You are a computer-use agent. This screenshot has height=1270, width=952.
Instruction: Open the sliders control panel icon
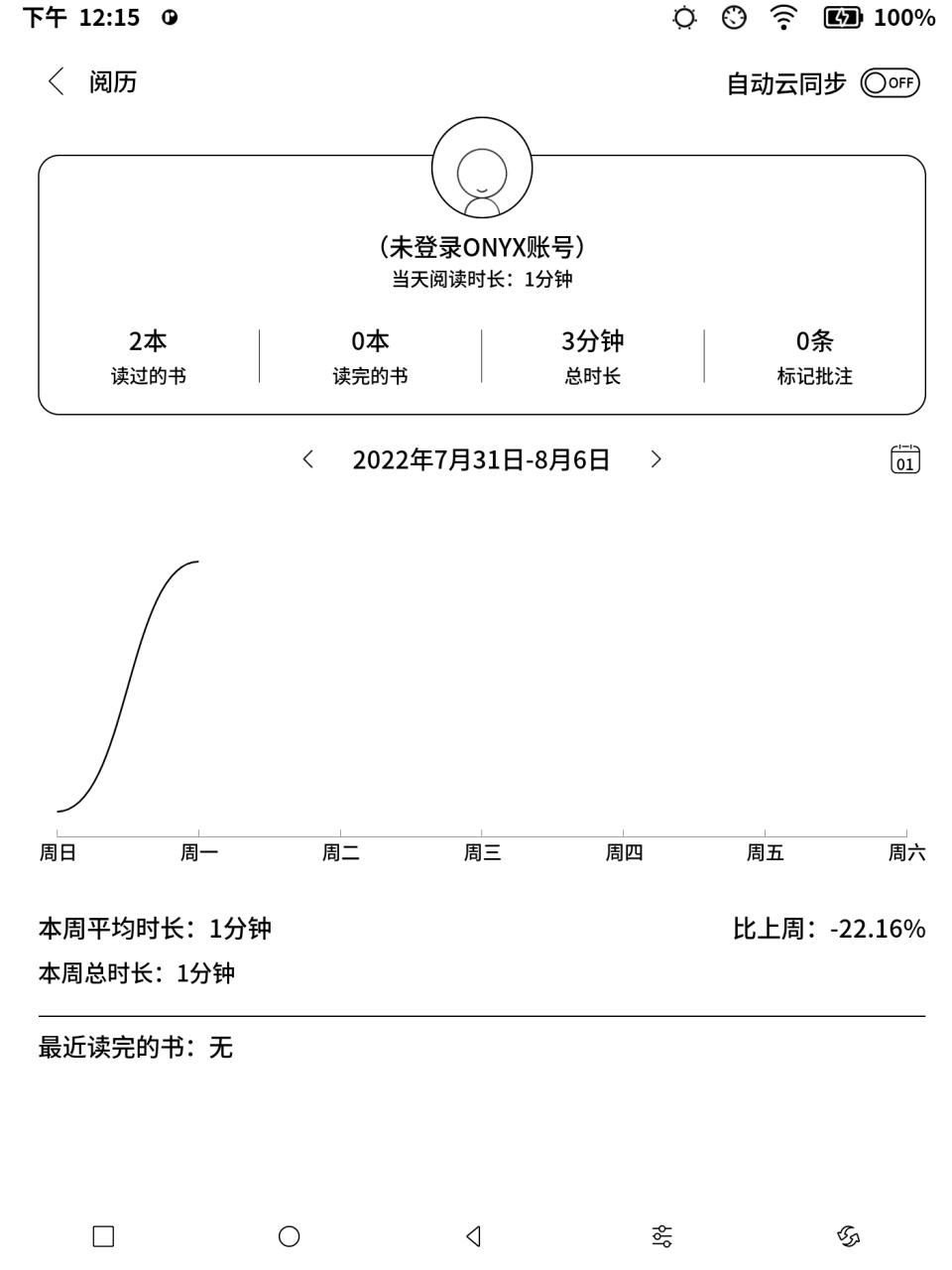point(661,1236)
